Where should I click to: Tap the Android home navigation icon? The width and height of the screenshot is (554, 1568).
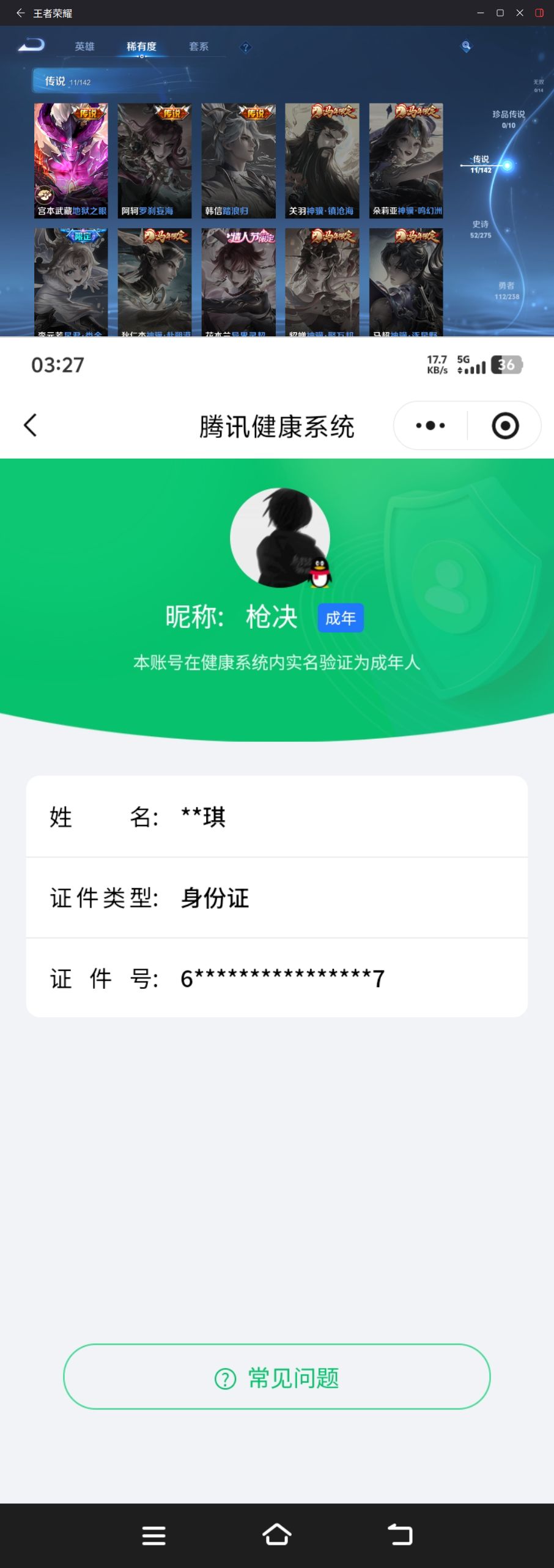278,1534
